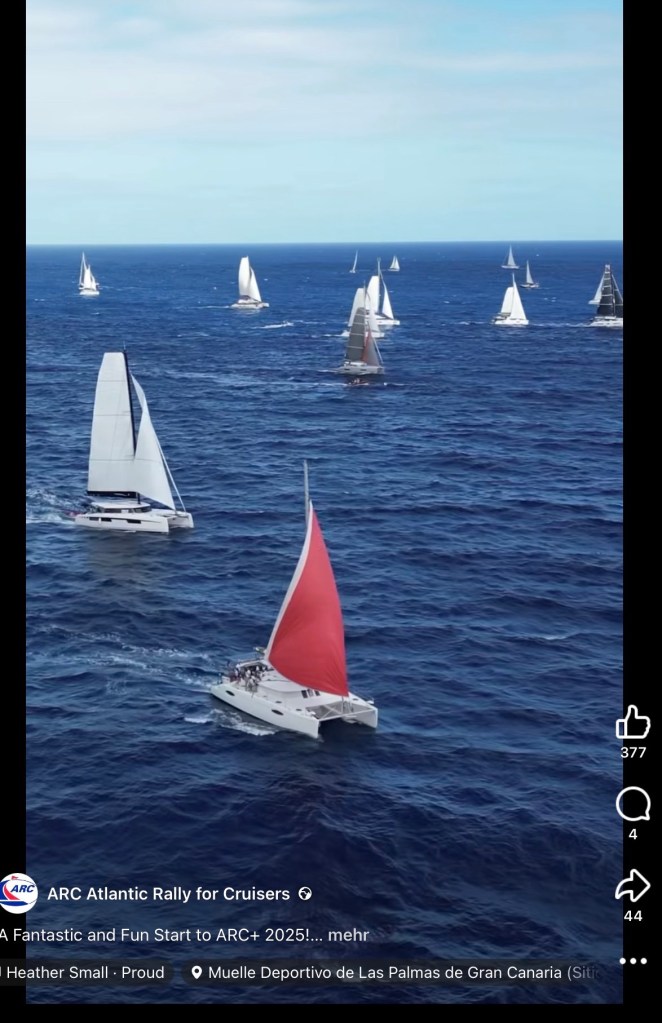Open the Heather Small Proud audio
The height and width of the screenshot is (1023, 662).
coord(85,972)
